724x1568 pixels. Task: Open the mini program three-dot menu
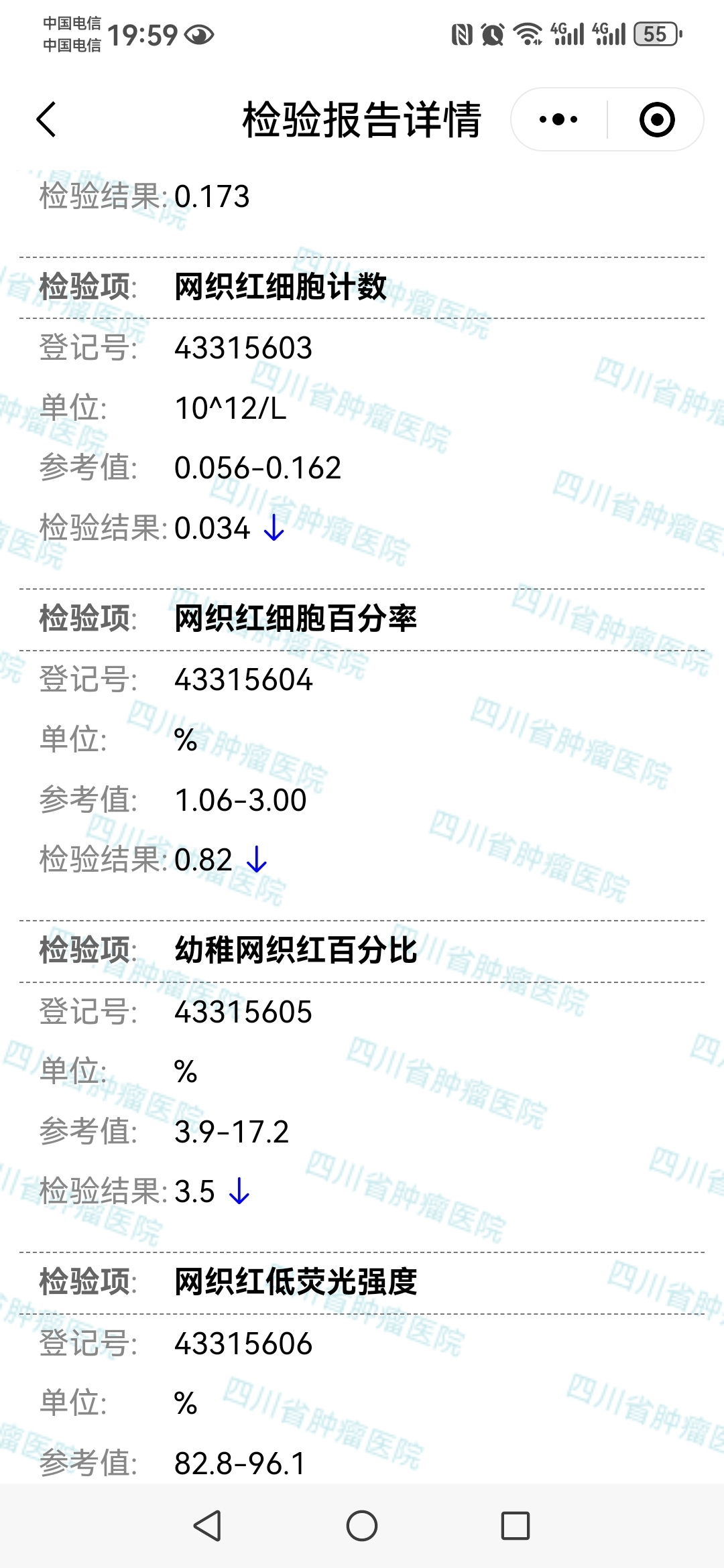pos(558,120)
